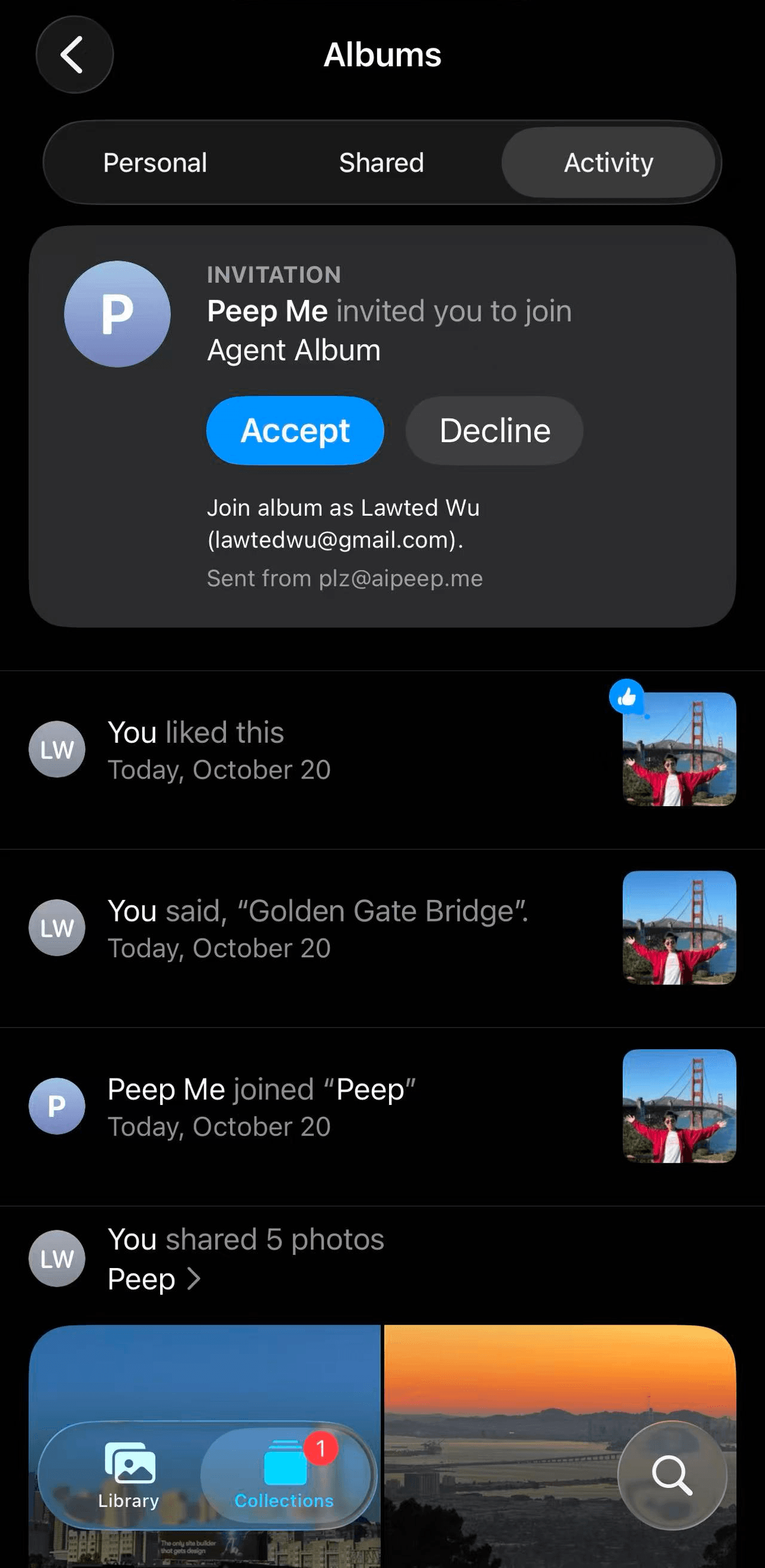Open the Library tab
Screen dimensions: 765x1568
click(x=129, y=1474)
